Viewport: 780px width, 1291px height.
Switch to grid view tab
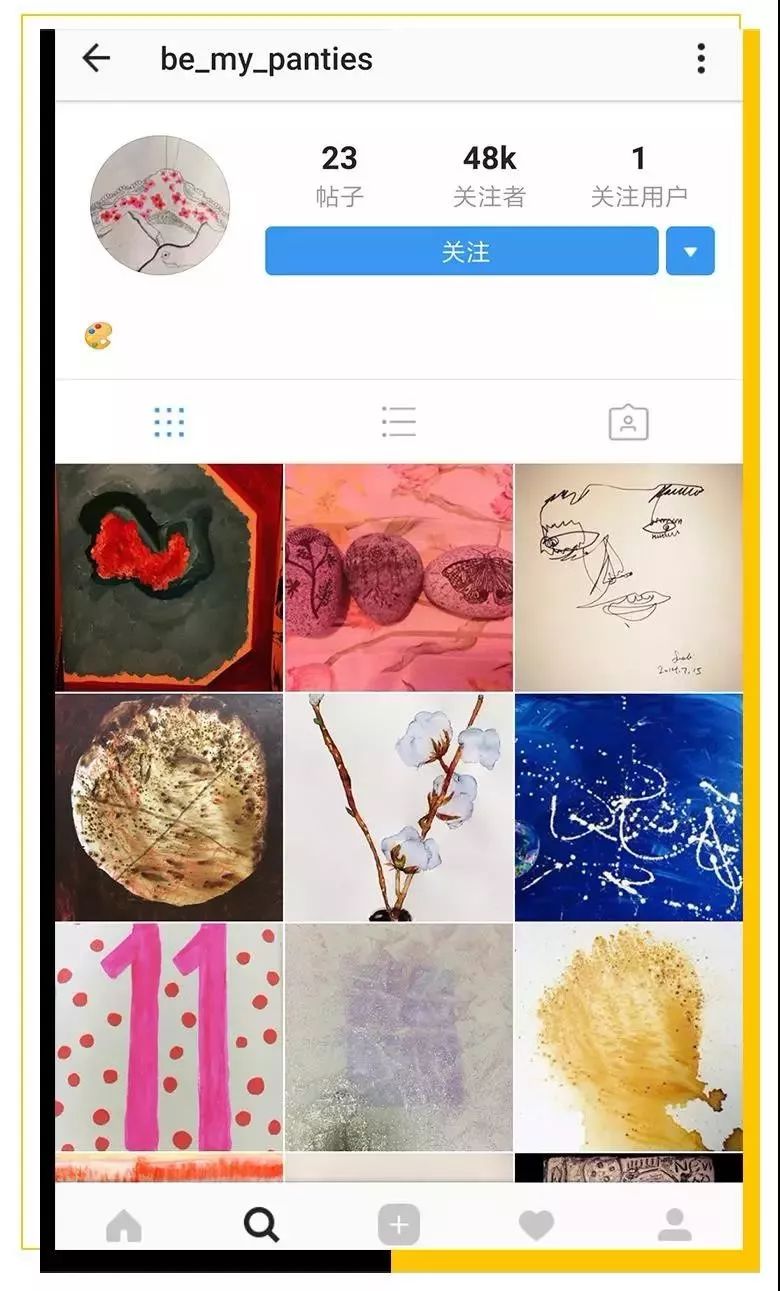(x=169, y=422)
